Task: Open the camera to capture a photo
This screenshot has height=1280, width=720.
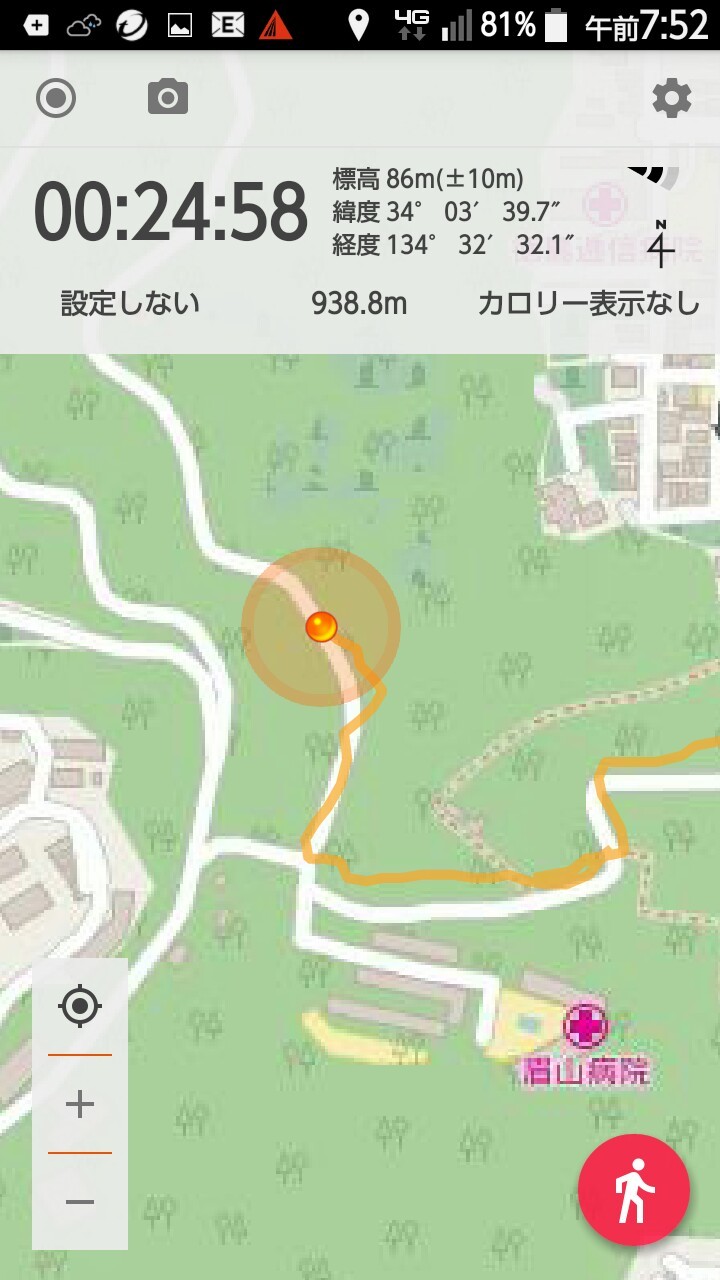Action: click(x=166, y=96)
